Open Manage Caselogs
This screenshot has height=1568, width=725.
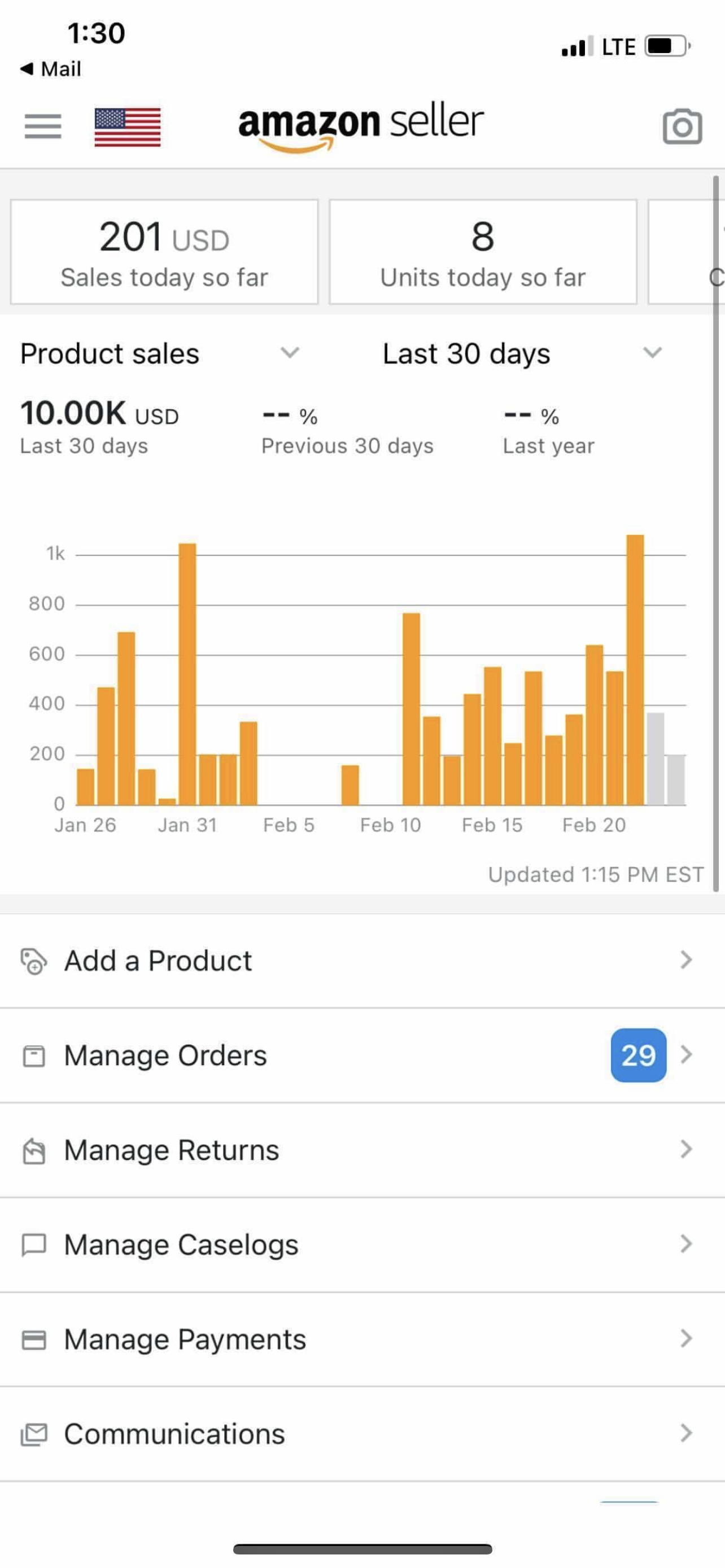point(362,1244)
